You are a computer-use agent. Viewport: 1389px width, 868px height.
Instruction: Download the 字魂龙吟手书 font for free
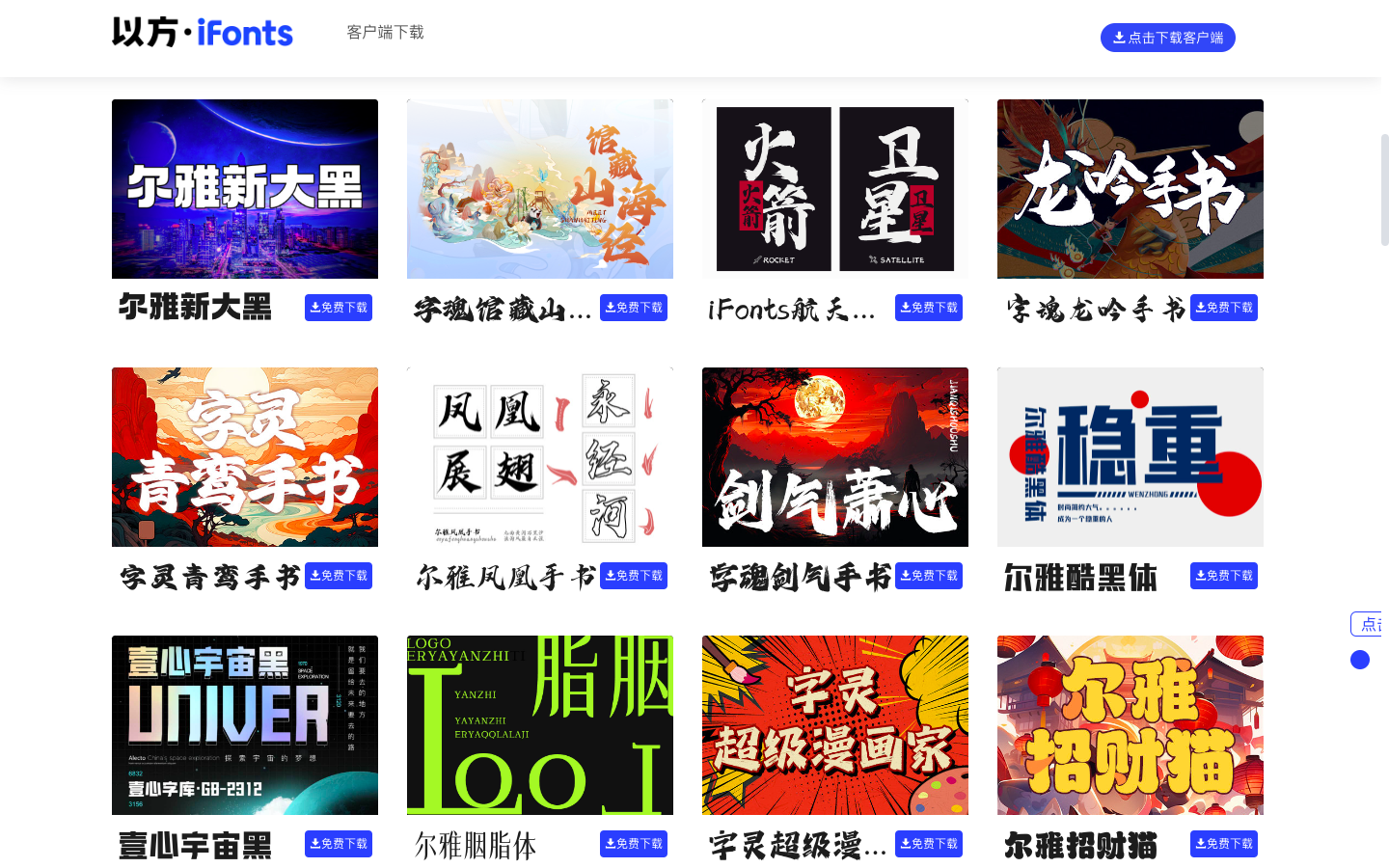click(x=1224, y=308)
